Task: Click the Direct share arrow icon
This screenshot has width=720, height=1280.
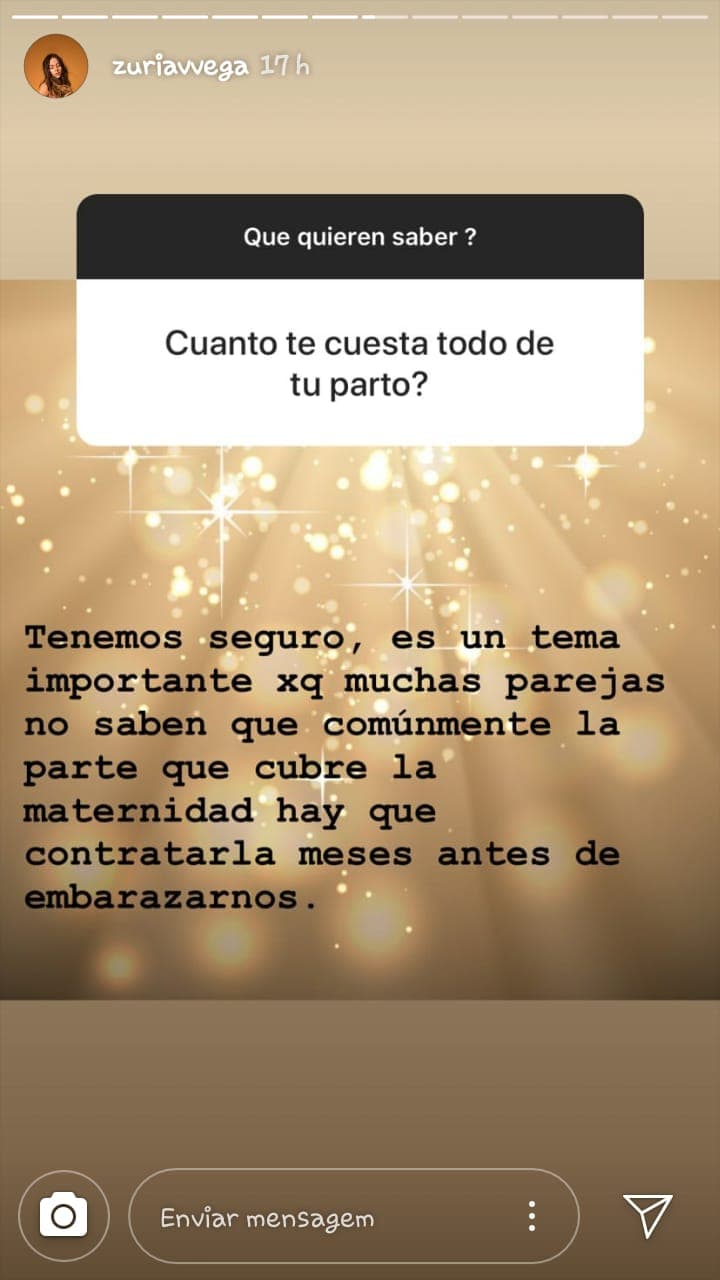Action: click(x=651, y=1213)
